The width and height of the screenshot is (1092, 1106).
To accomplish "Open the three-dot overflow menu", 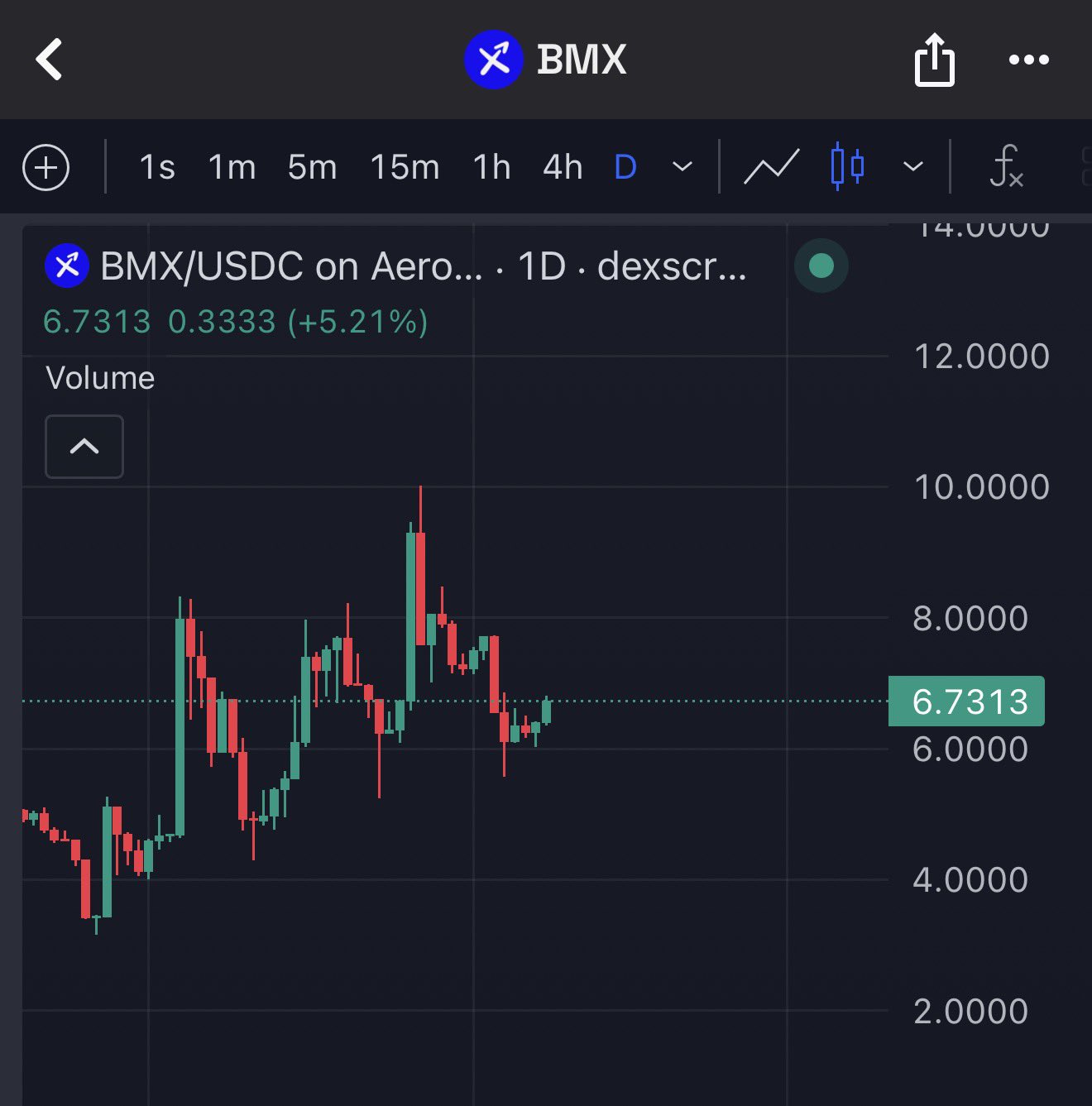I will point(1028,60).
